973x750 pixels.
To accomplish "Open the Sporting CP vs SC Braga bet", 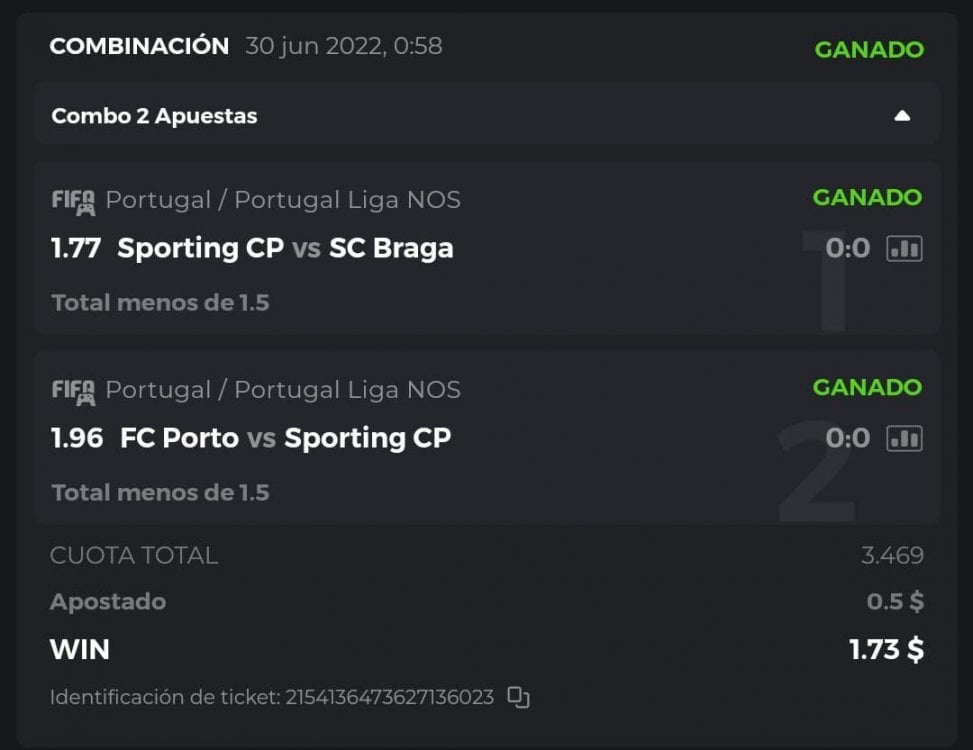I will (x=285, y=249).
